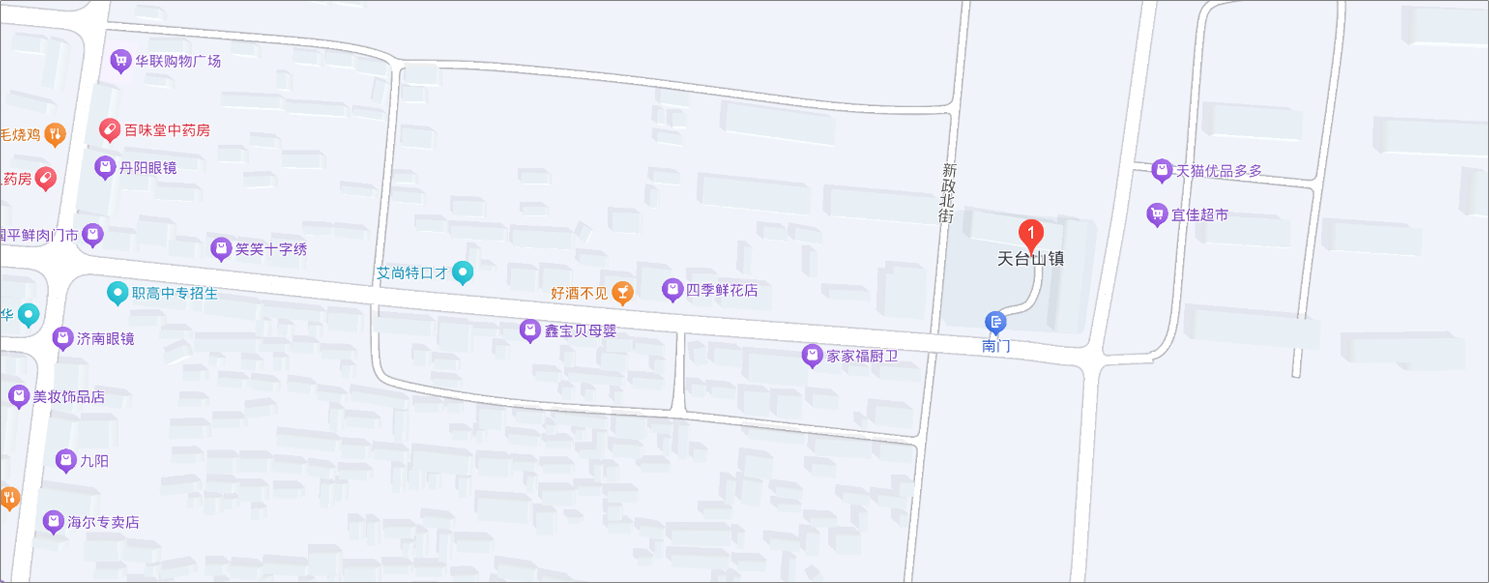
Task: Open the 济南眼镜 shop marker
Action: coord(63,339)
